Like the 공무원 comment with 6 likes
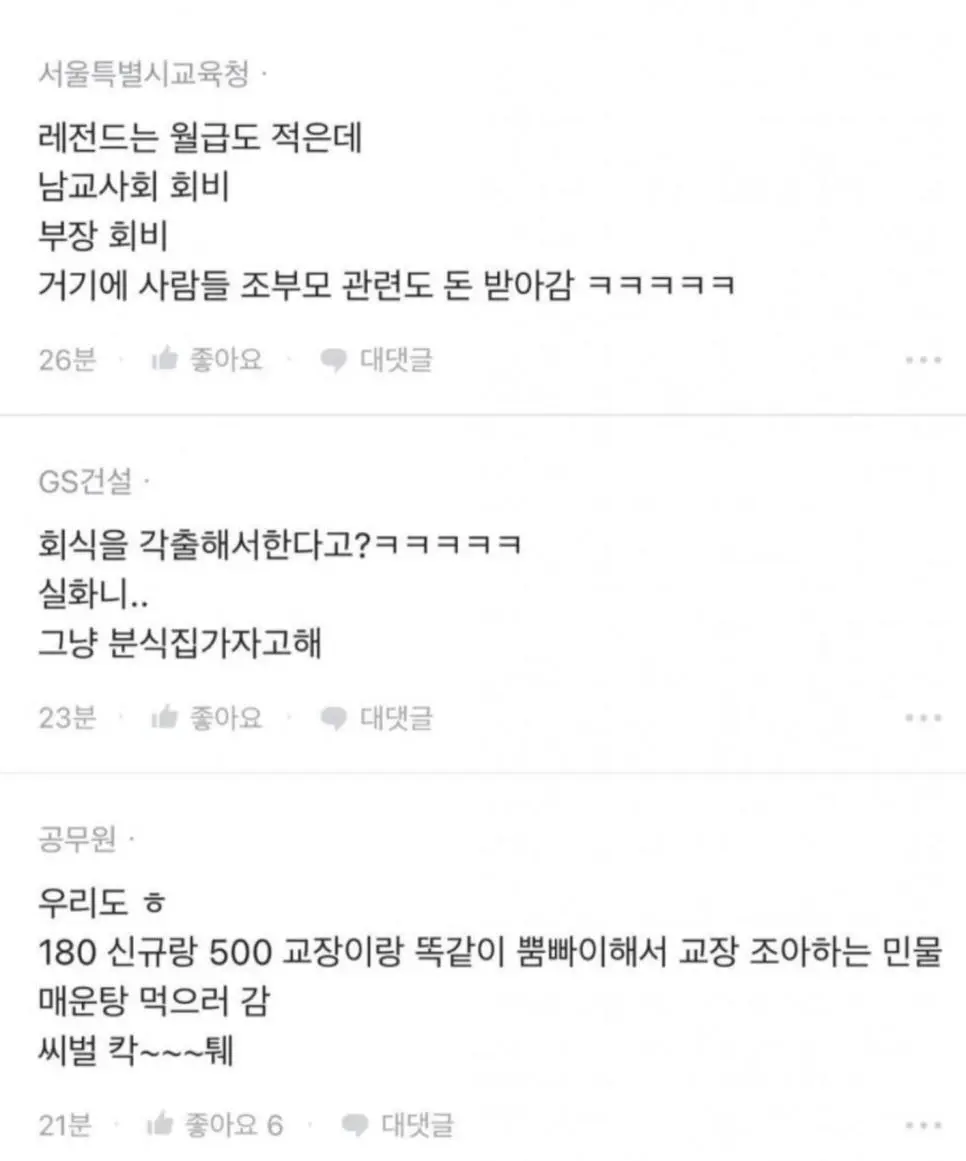966x1161 pixels. click(x=214, y=1125)
